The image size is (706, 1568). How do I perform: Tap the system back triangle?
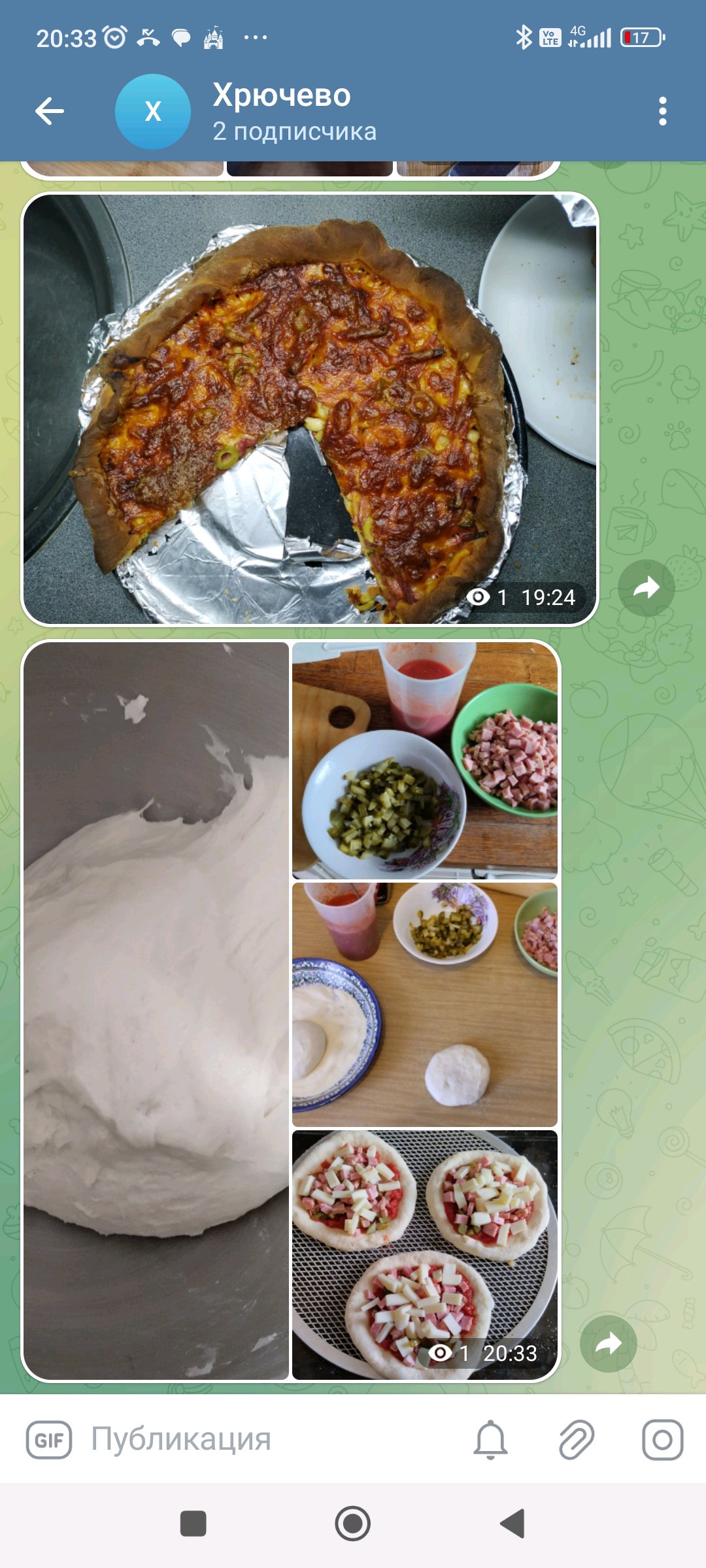513,1524
